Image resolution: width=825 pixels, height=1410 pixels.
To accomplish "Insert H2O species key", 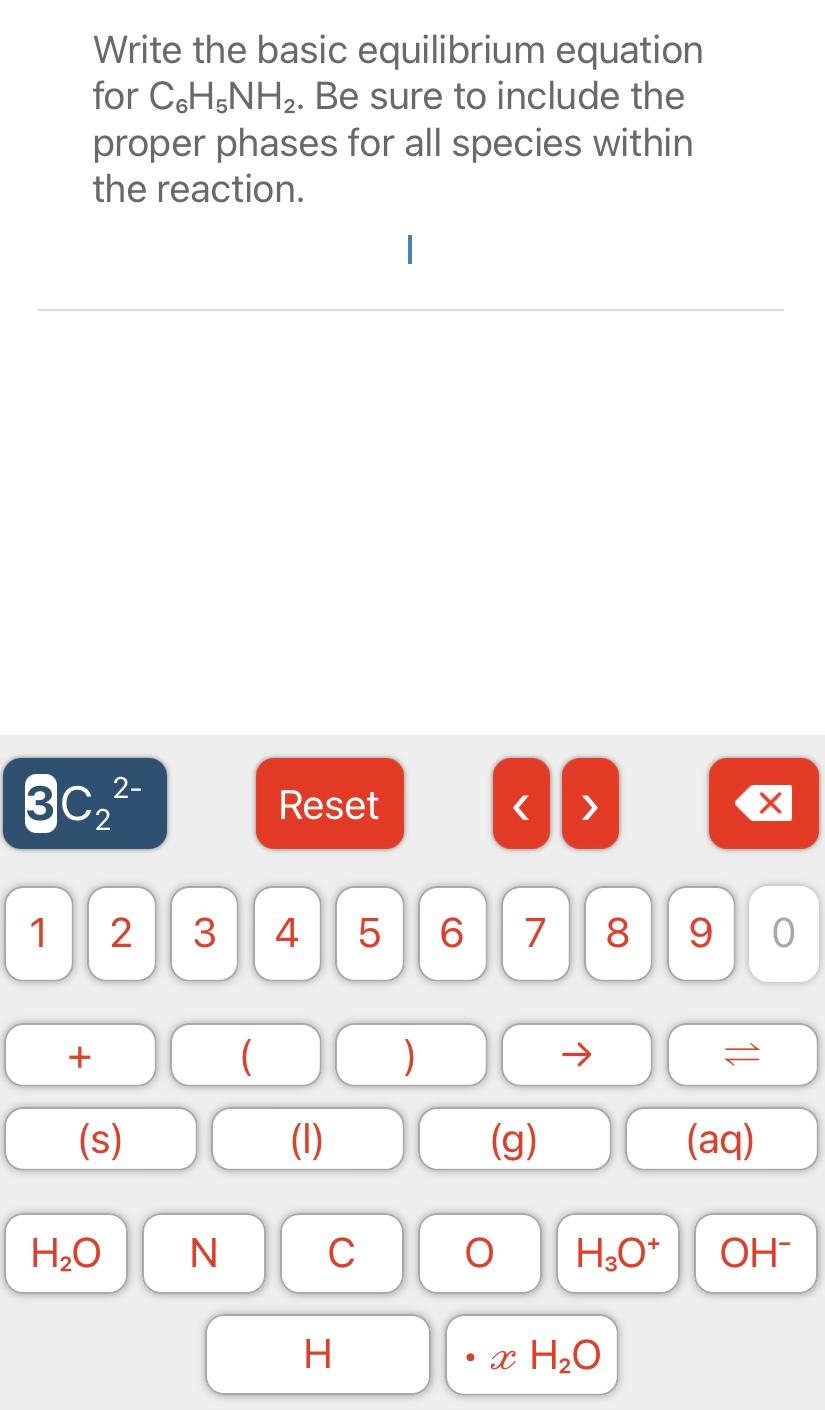I will point(66,1253).
